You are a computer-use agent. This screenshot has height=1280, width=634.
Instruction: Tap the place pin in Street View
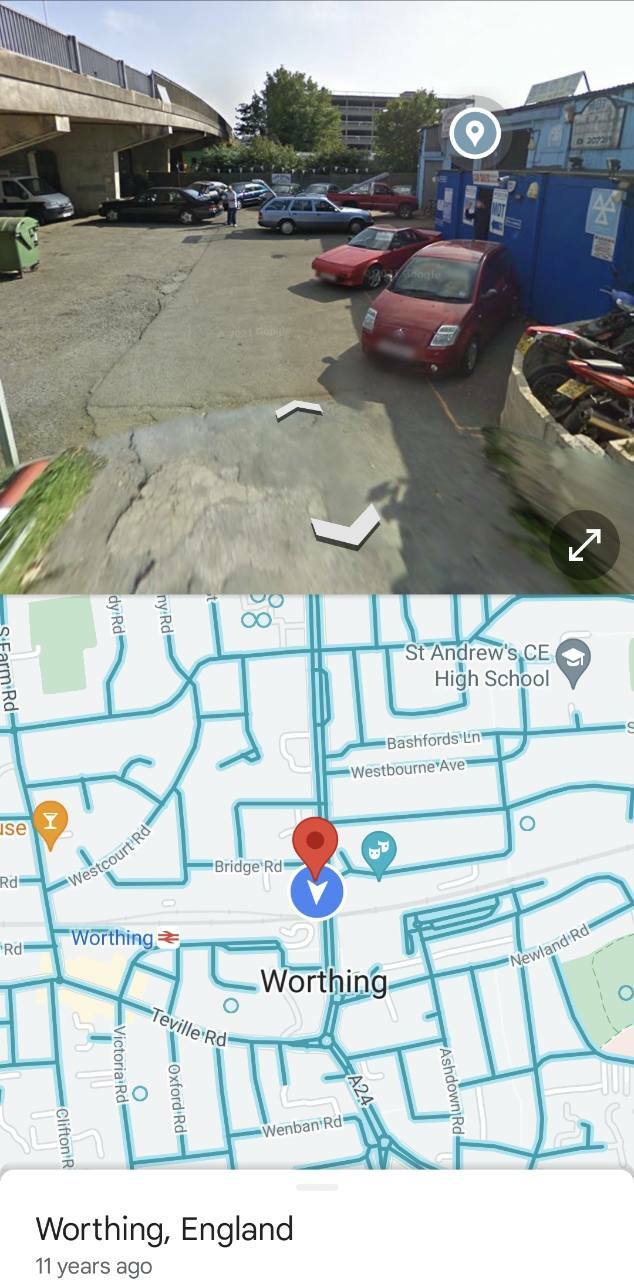pos(474,131)
